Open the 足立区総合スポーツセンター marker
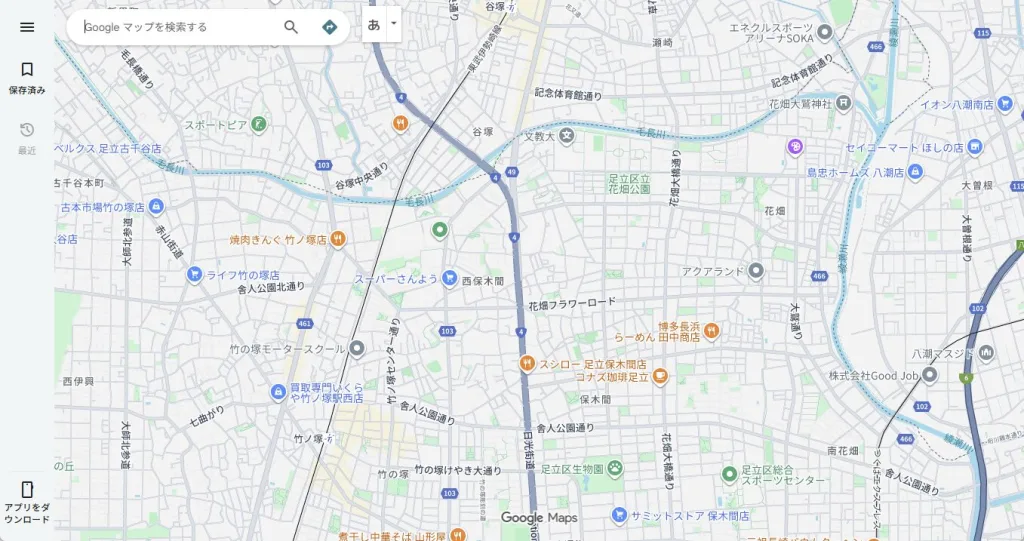The width and height of the screenshot is (1024, 541). [x=730, y=472]
